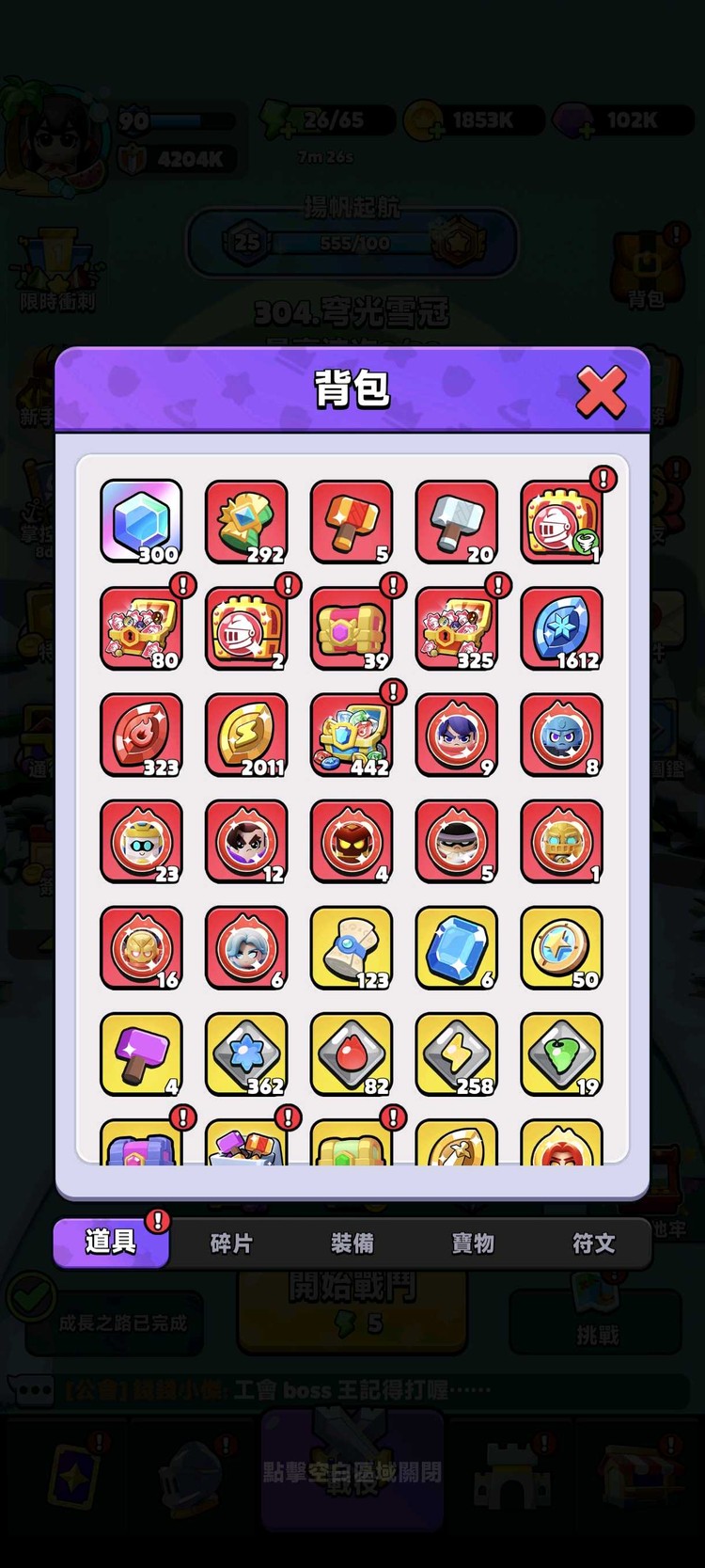705x1568 pixels.
Task: Switch to the 符文 tab
Action: pyautogui.click(x=593, y=1243)
